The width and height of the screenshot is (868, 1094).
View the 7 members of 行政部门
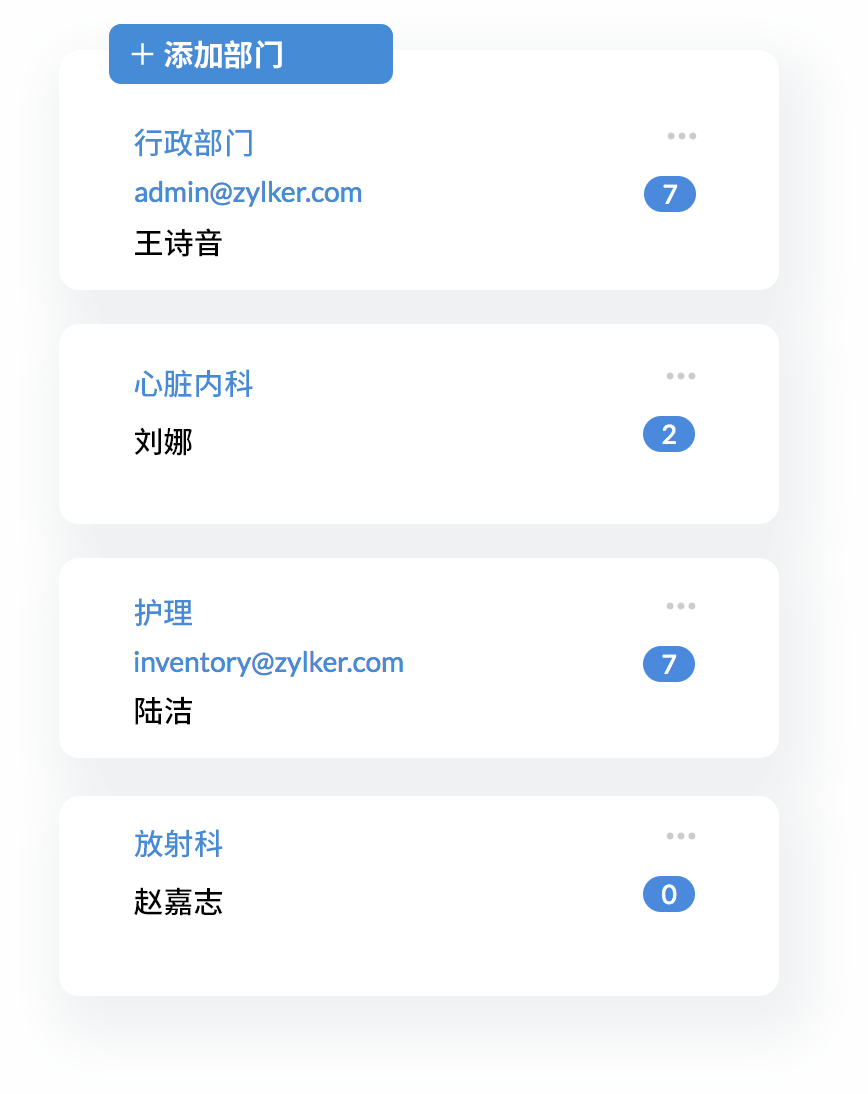click(x=670, y=194)
